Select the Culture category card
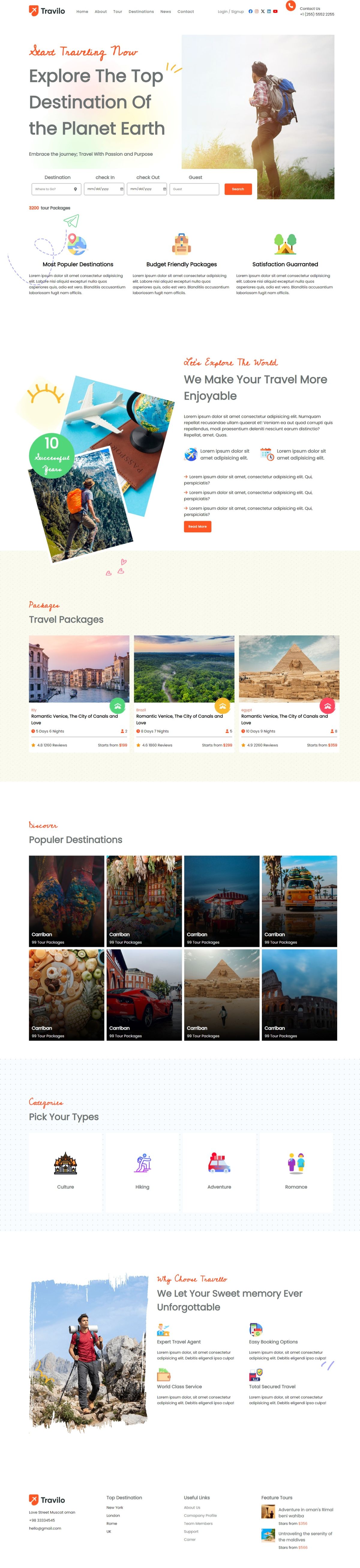This screenshot has width=360, height=1568. 66,1172
